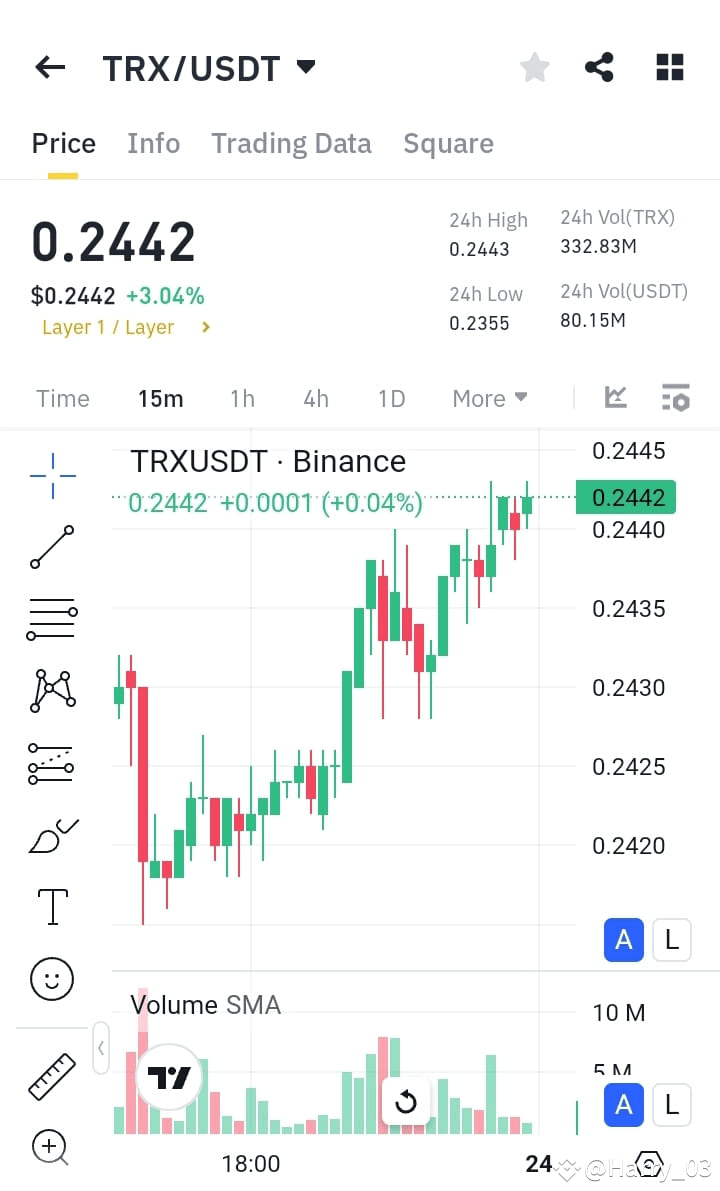This screenshot has height=1191, width=720.
Task: Open the emoji stickers tool
Action: 50,978
